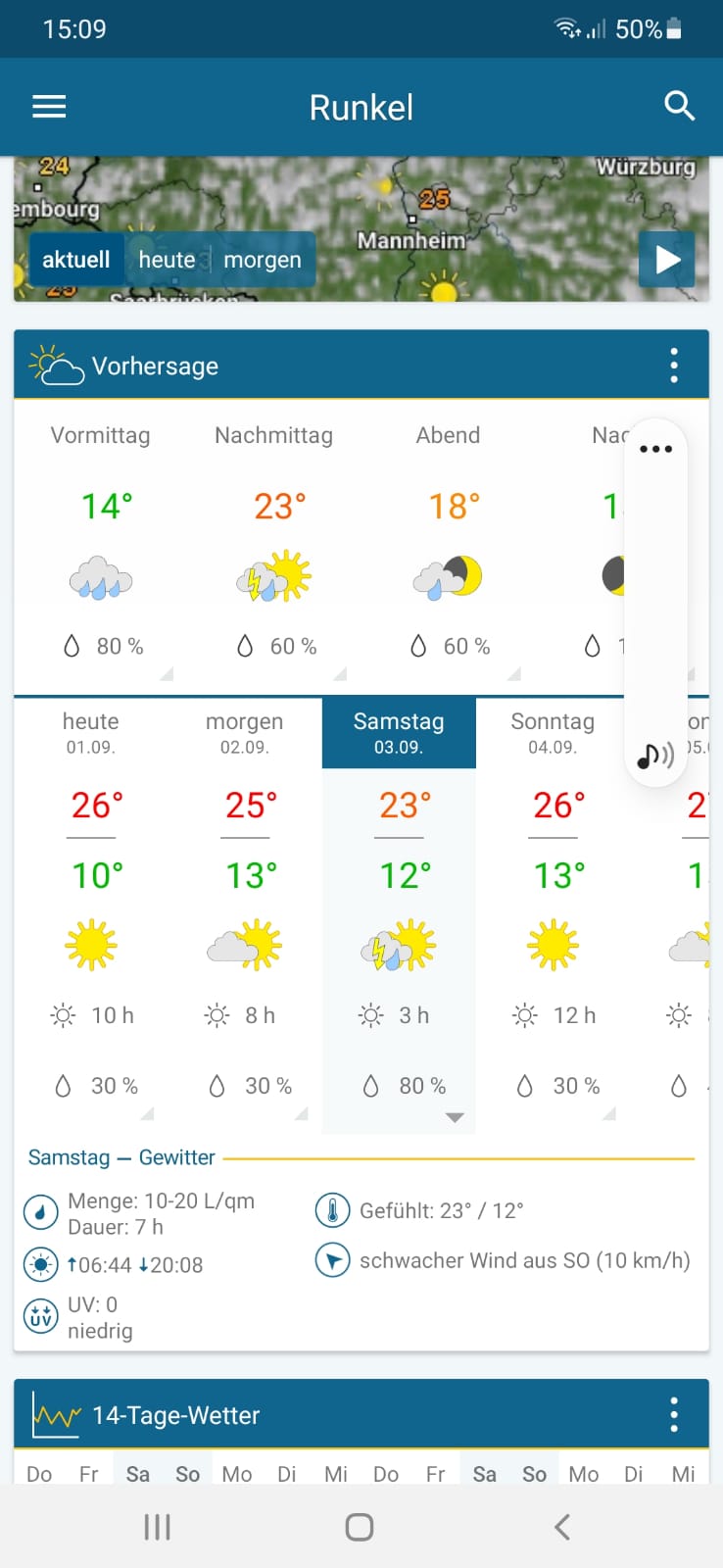
Task: Expand Abend forecast details
Action: [x=449, y=549]
